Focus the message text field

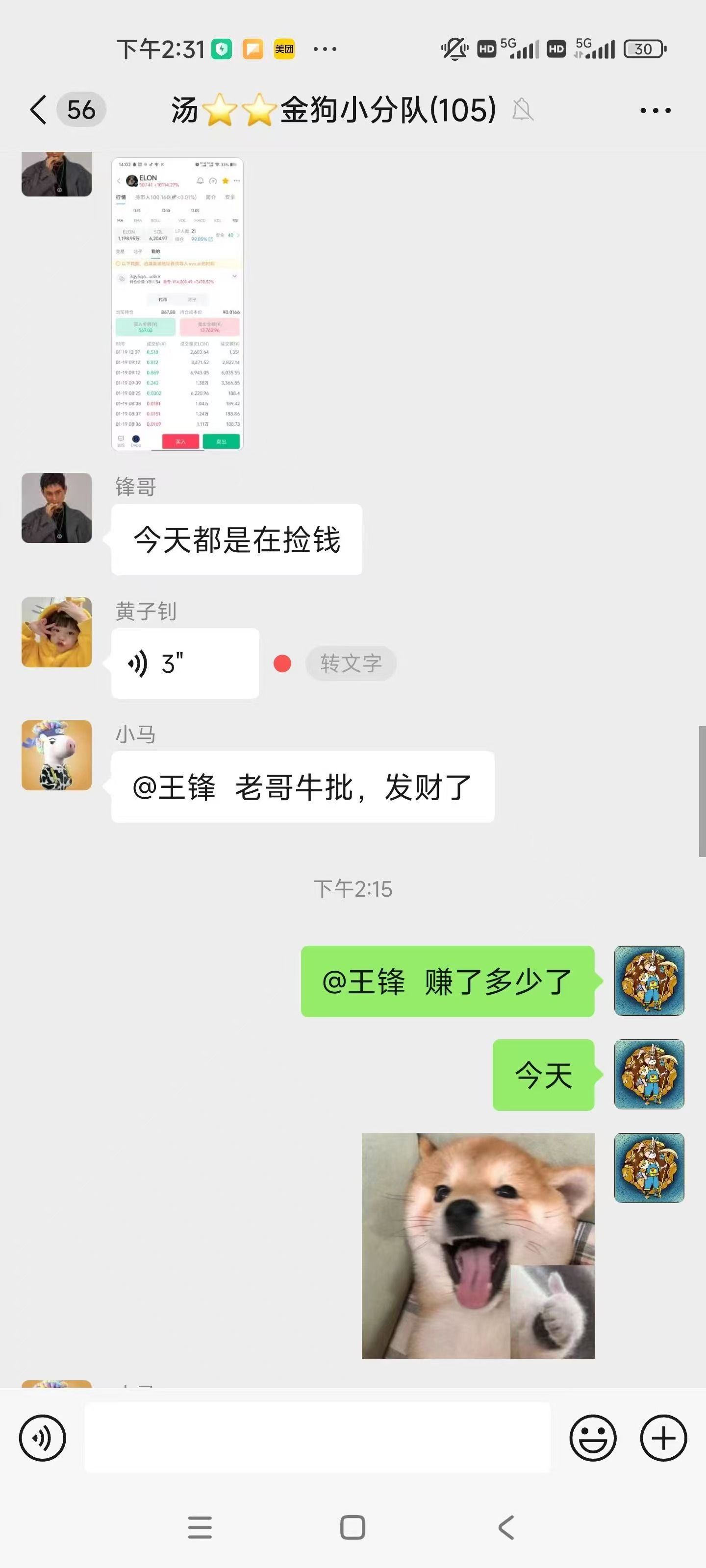317,1438
